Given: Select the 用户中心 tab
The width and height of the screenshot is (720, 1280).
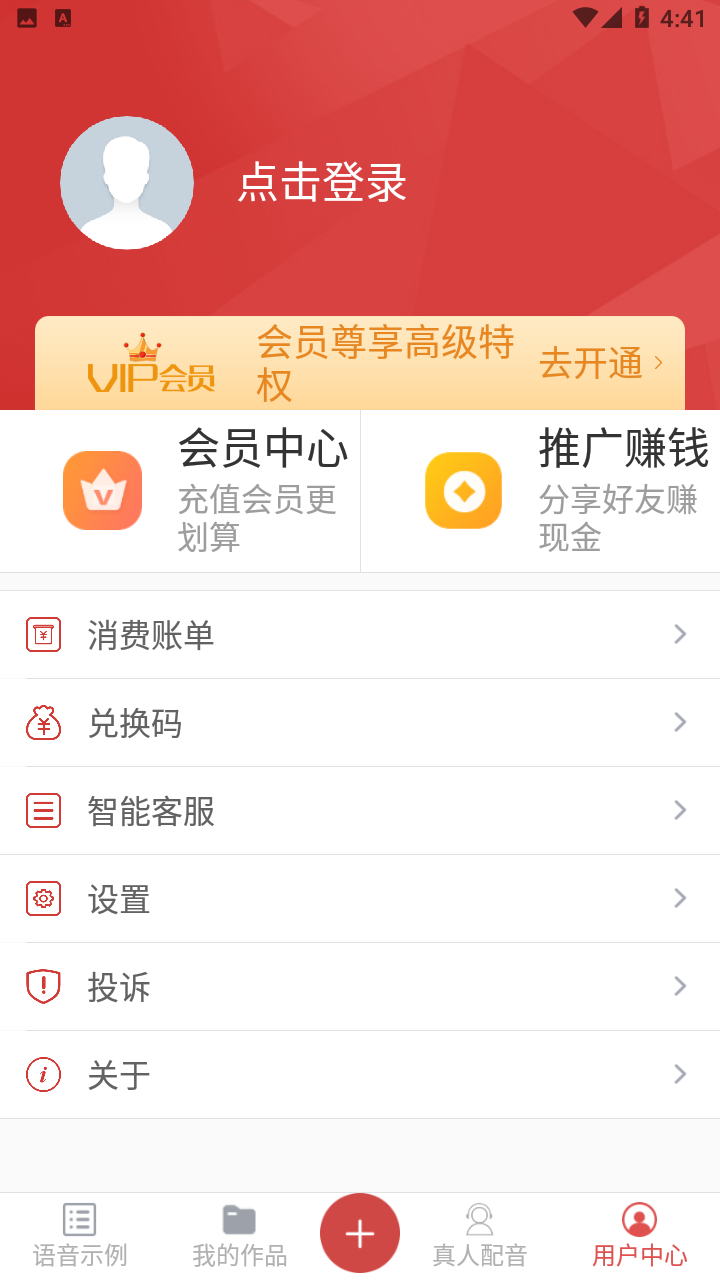Looking at the screenshot, I should pyautogui.click(x=640, y=1236).
